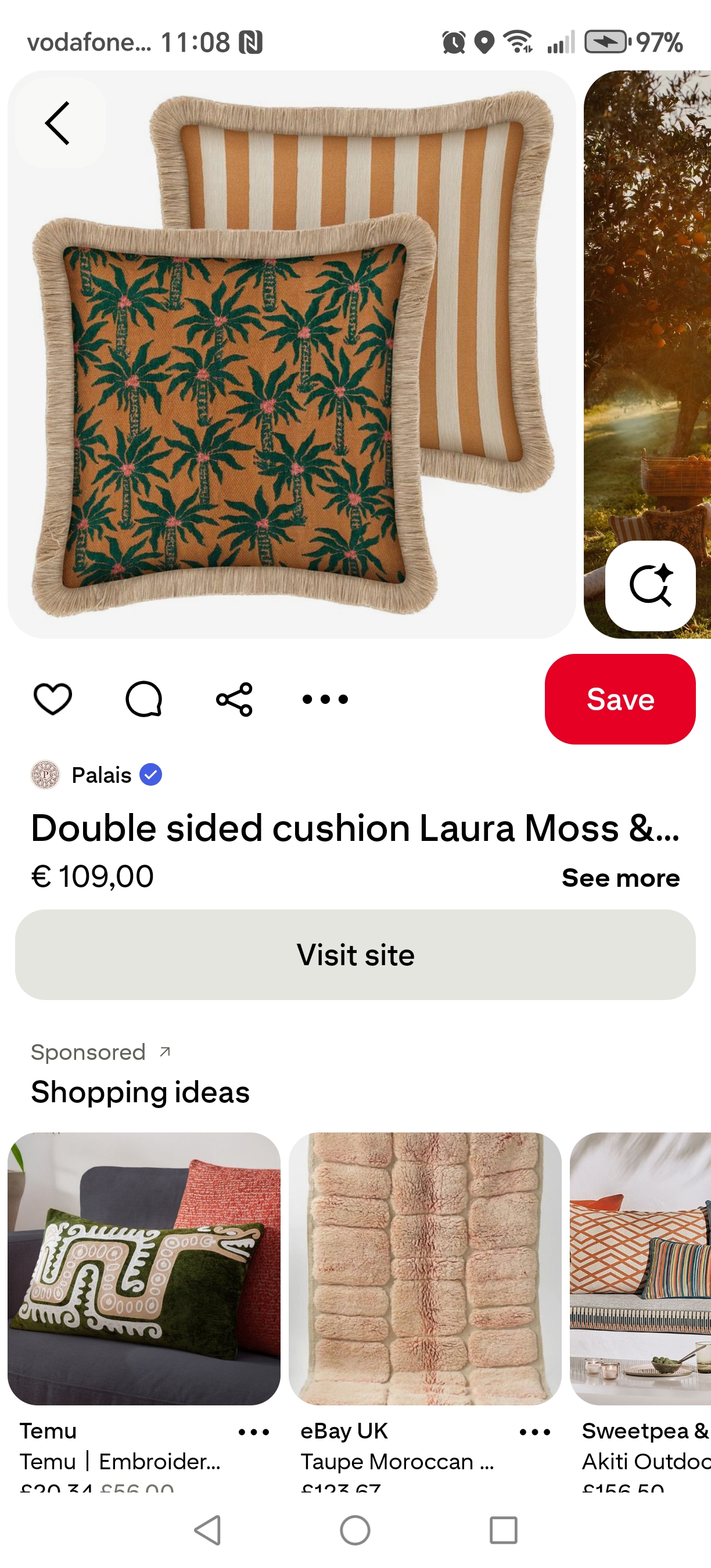Open comments on the cushion pin
This screenshot has width=711, height=1568.
pyautogui.click(x=143, y=699)
